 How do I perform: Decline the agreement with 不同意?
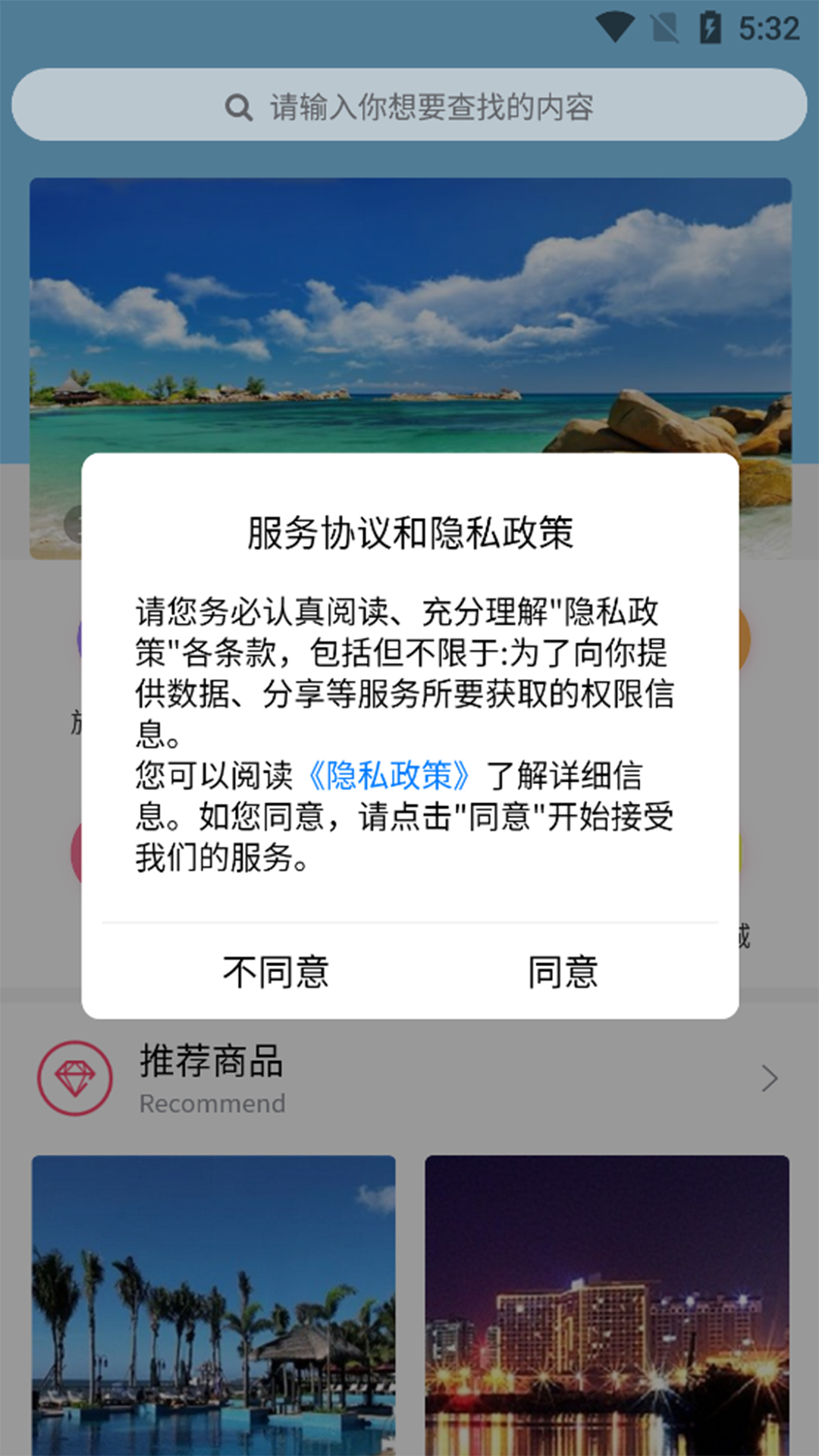tap(276, 972)
